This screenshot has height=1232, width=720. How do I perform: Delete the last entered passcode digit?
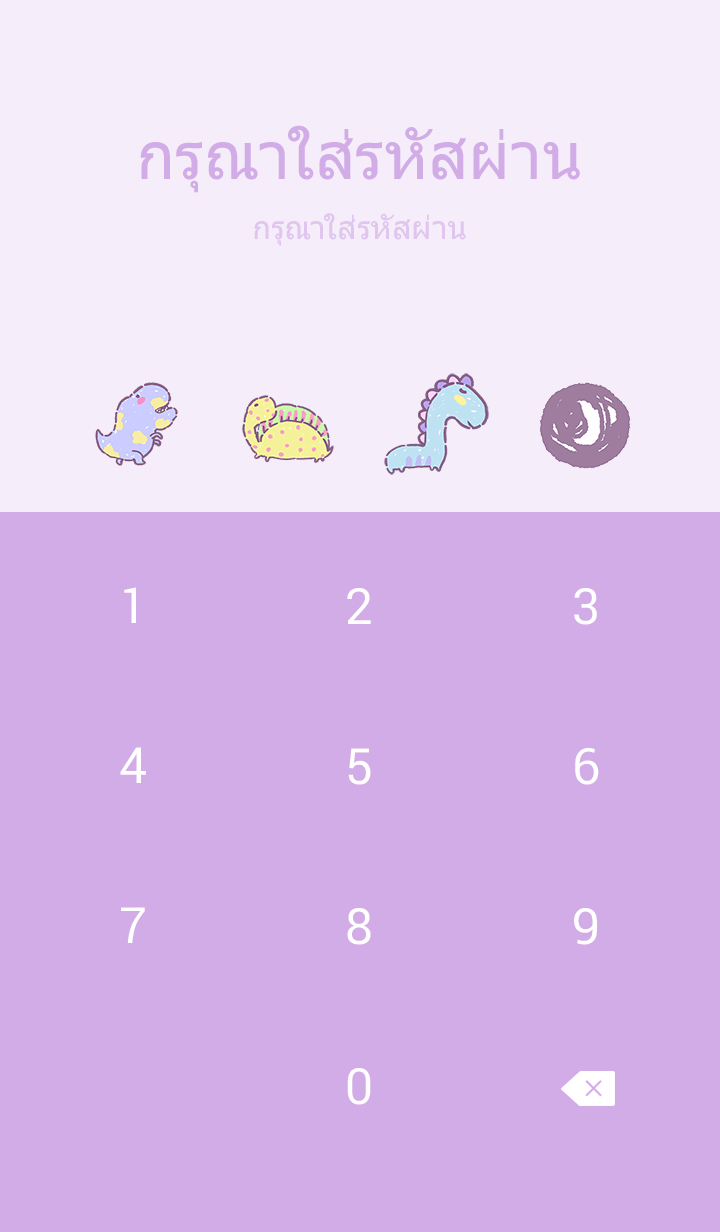pyautogui.click(x=588, y=1088)
